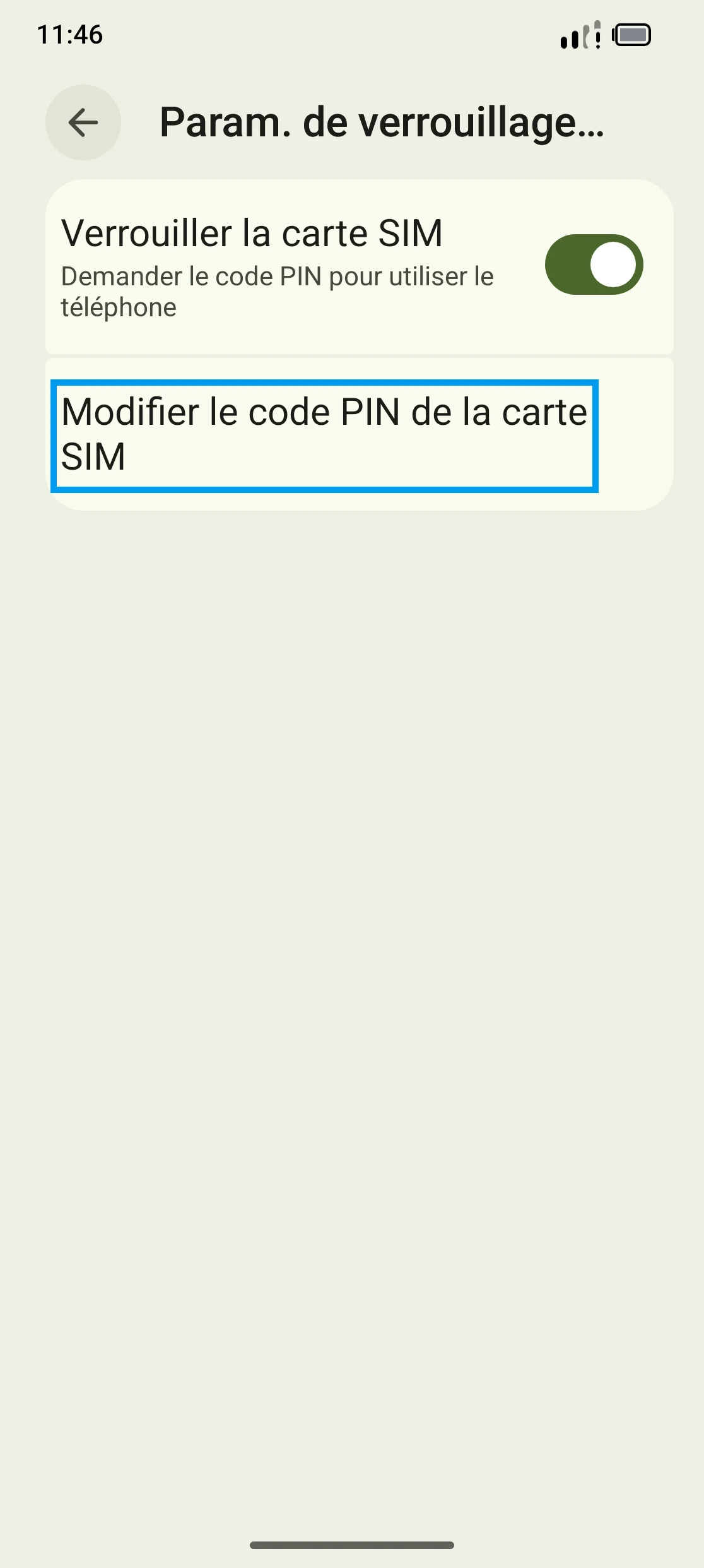704x1568 pixels.
Task: Disable the Verrouiller la carte SIM switch
Action: tap(593, 264)
